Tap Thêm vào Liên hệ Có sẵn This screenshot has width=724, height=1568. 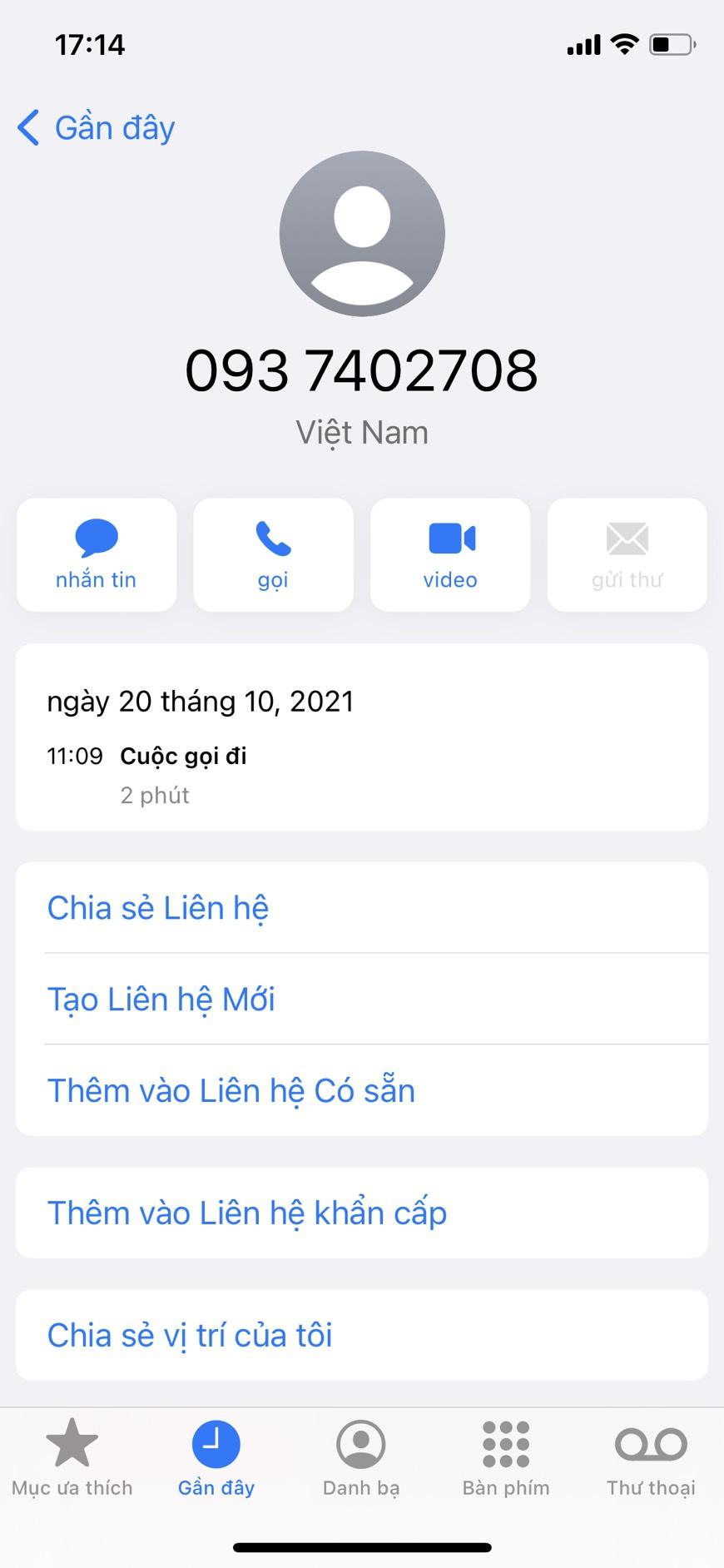pos(231,1090)
